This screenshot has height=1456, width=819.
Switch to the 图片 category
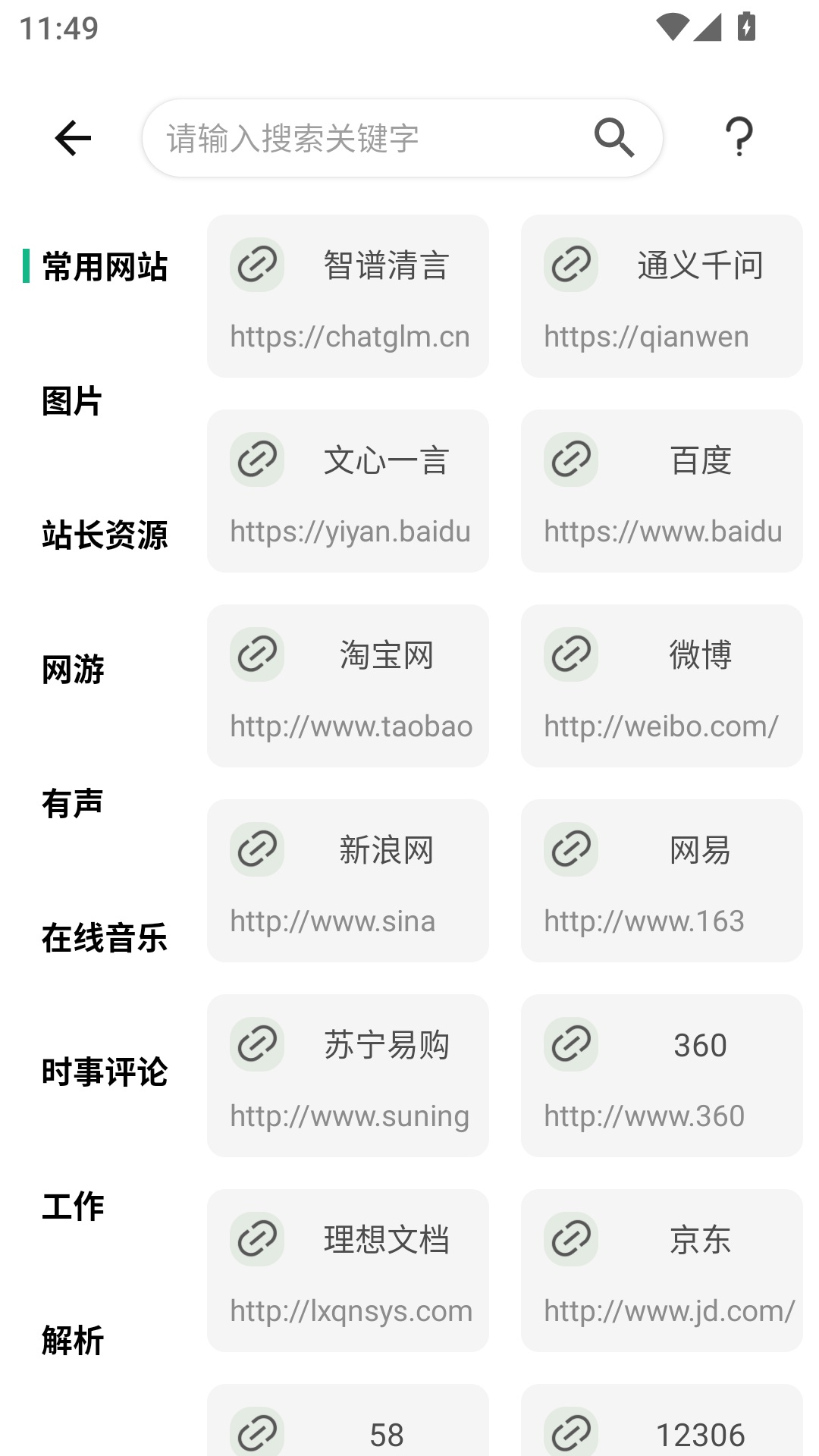[x=72, y=401]
